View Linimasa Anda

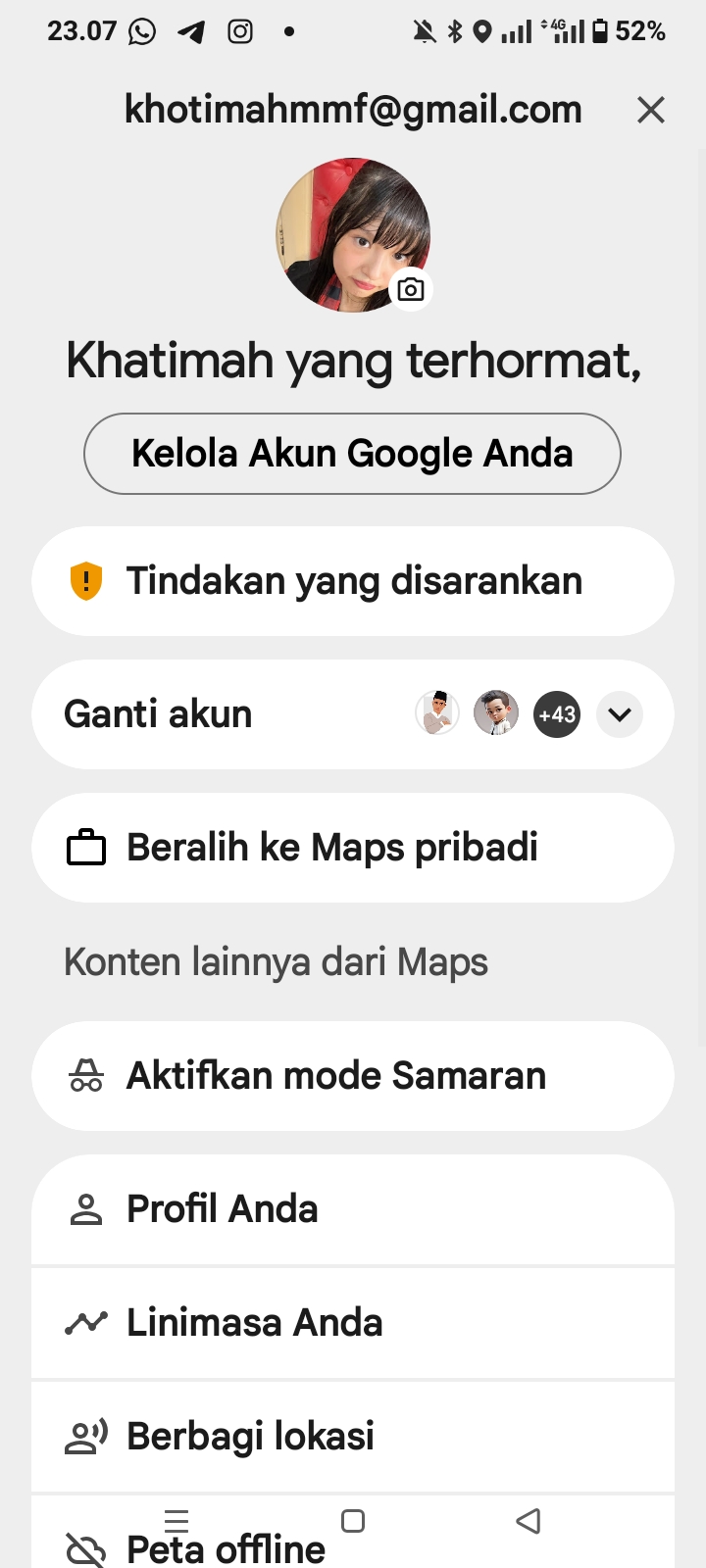click(352, 1323)
